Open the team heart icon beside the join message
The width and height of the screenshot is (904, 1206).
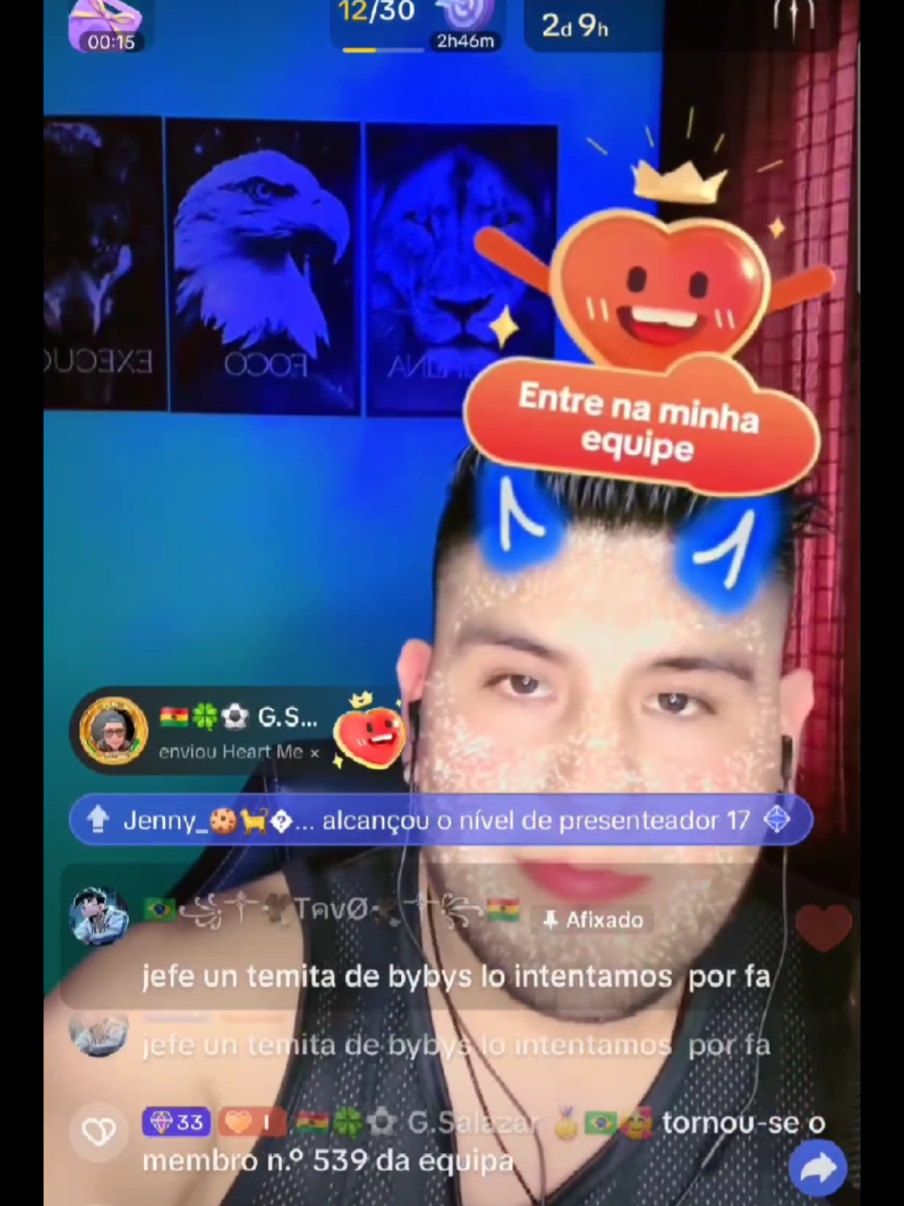click(99, 1131)
